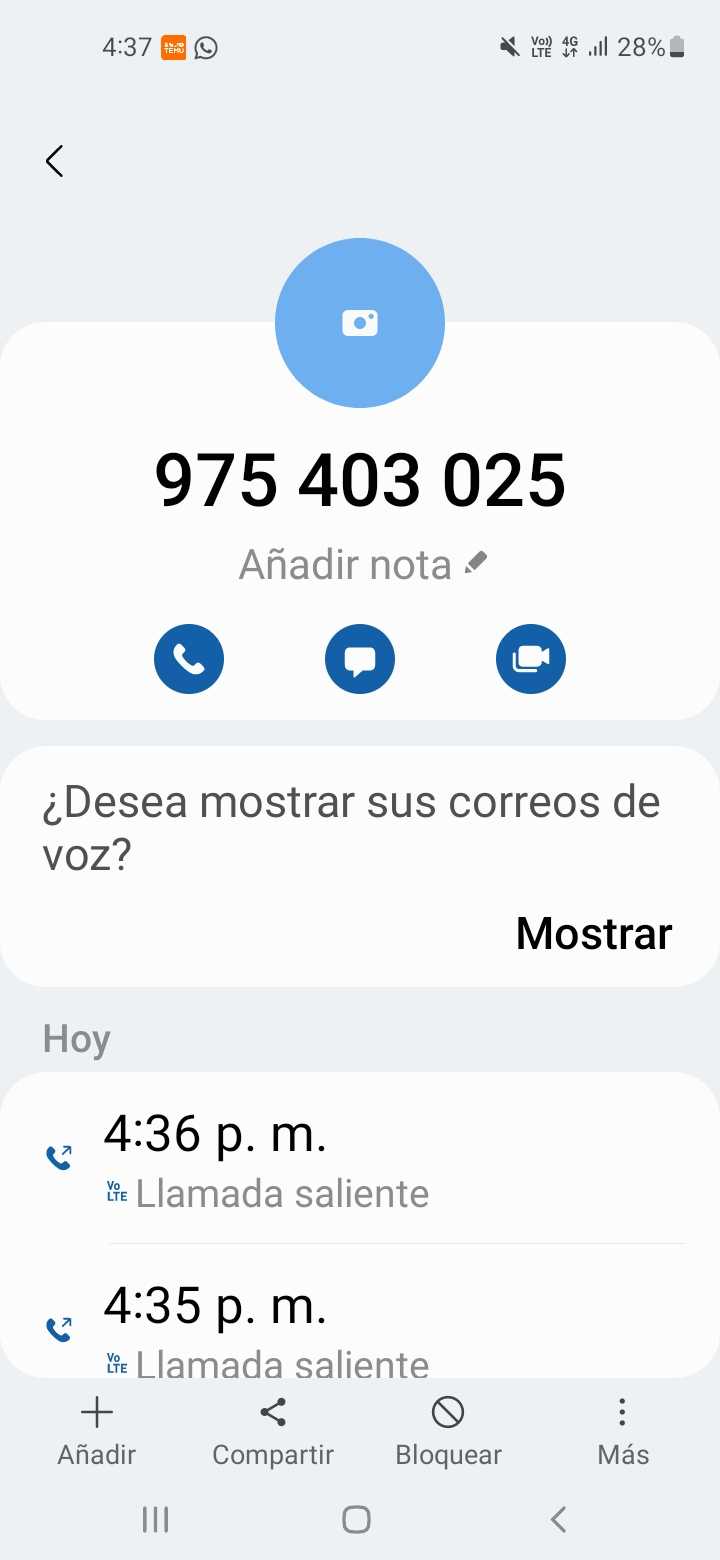The image size is (720, 1560).
Task: Share this contact via Compartir
Action: point(273,1432)
